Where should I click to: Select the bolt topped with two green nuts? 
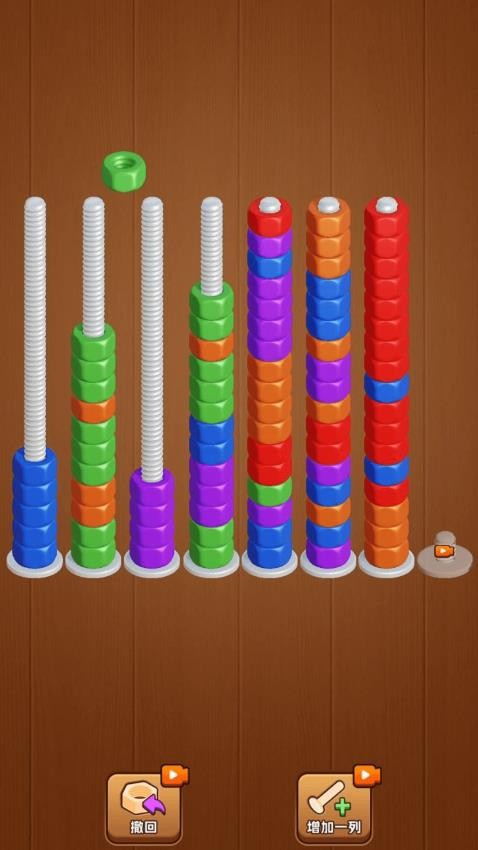pos(211,387)
